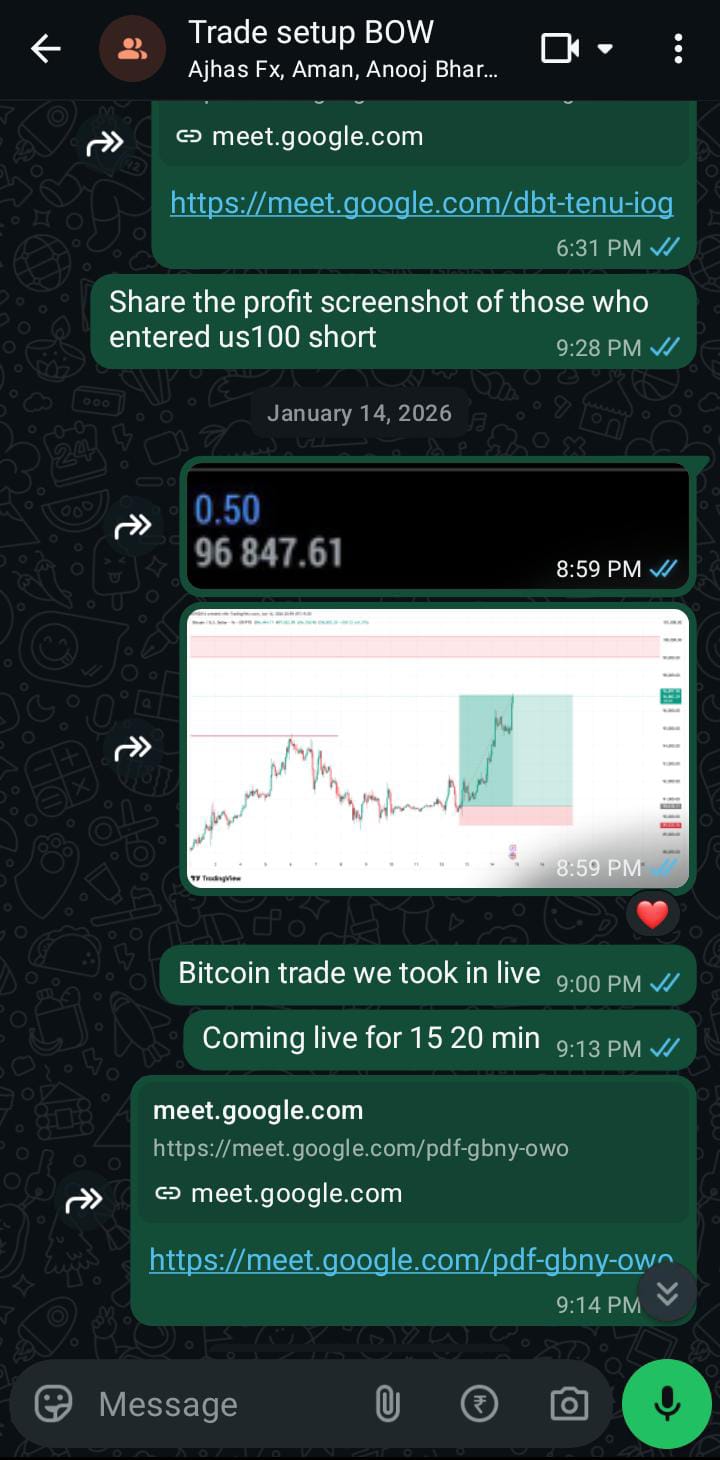This screenshot has width=720, height=1460.
Task: Forward the Bitcoin chart image
Action: coord(133,747)
